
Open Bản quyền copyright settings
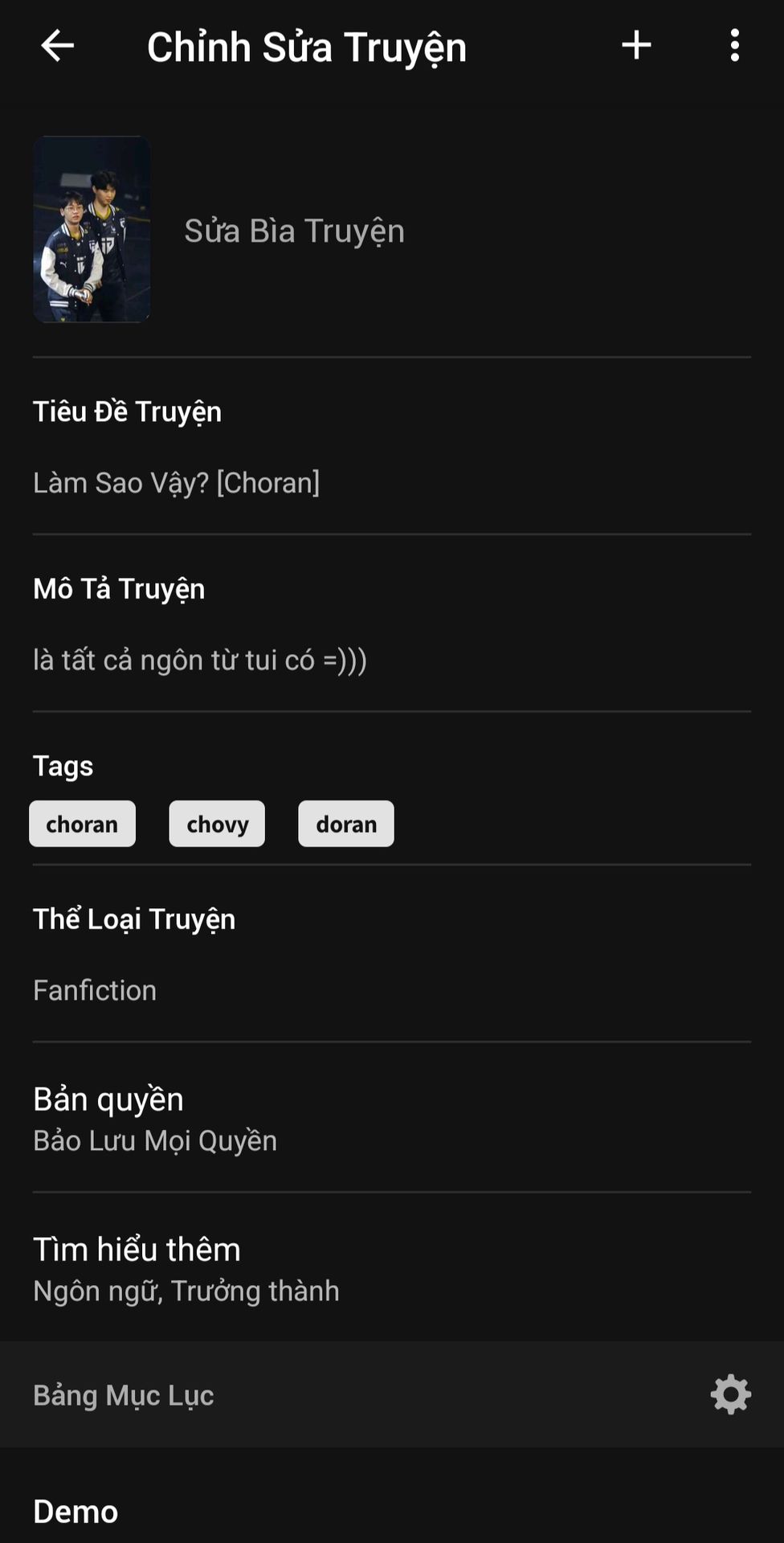[392, 1119]
